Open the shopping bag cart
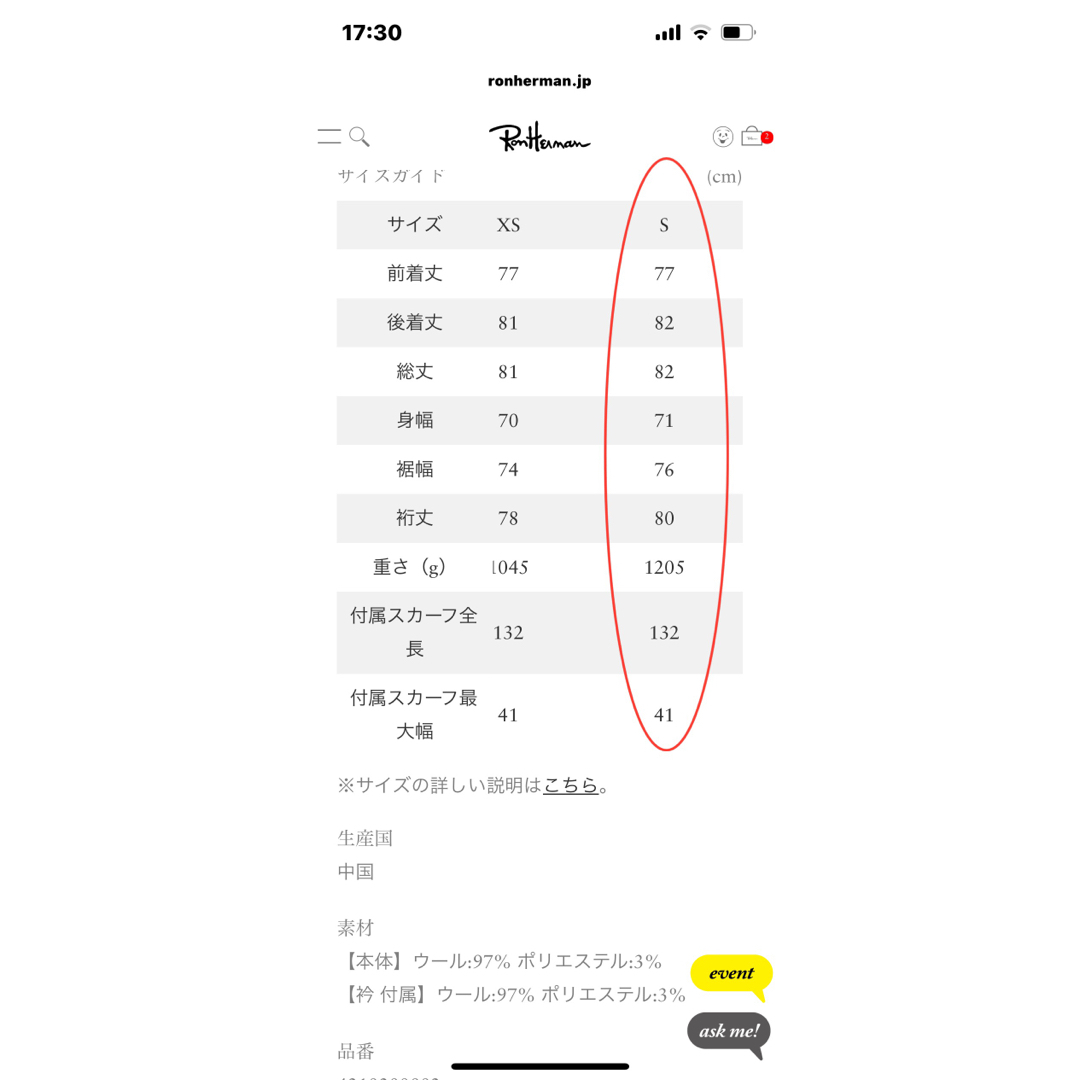The image size is (1080, 1080). (x=752, y=137)
